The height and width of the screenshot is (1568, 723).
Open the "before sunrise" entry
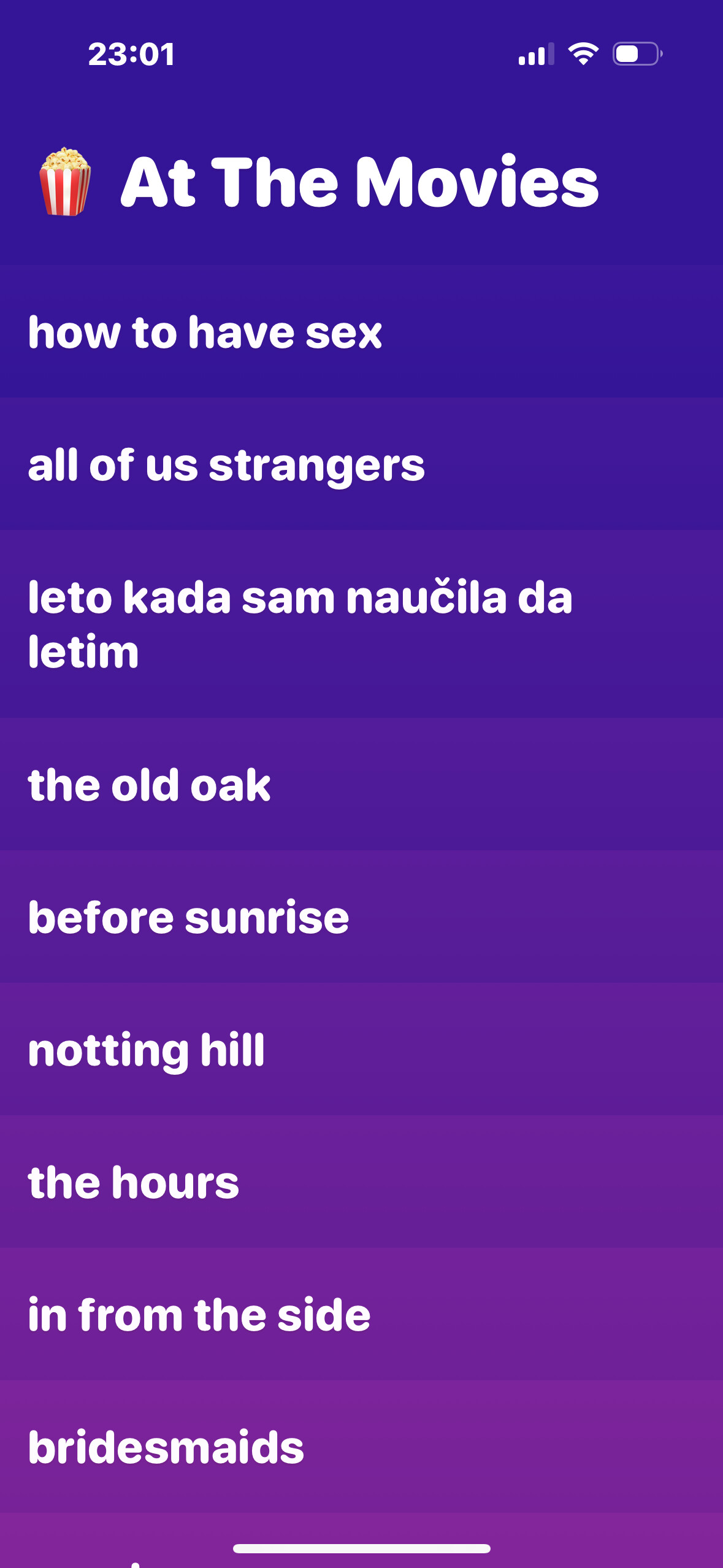click(x=361, y=917)
